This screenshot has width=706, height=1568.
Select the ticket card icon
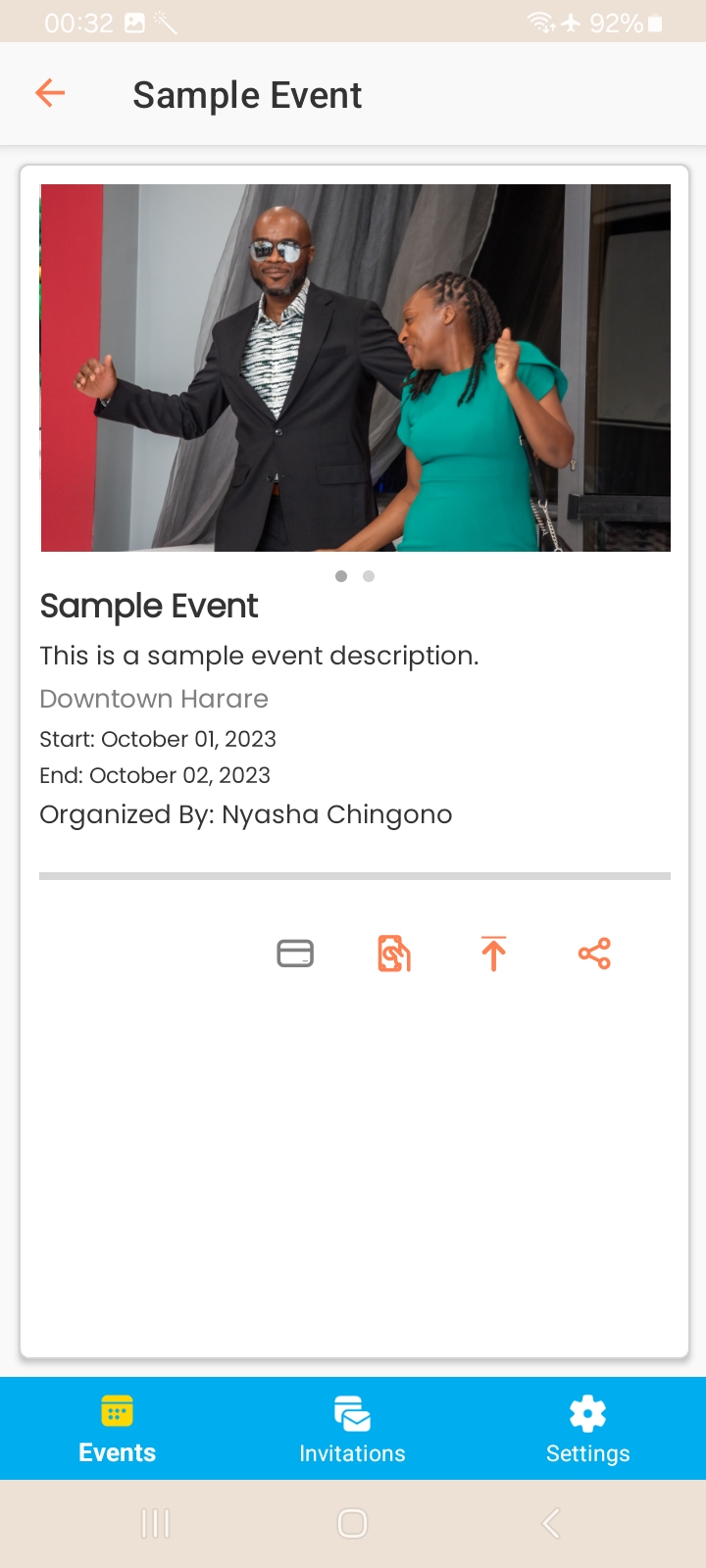(293, 952)
